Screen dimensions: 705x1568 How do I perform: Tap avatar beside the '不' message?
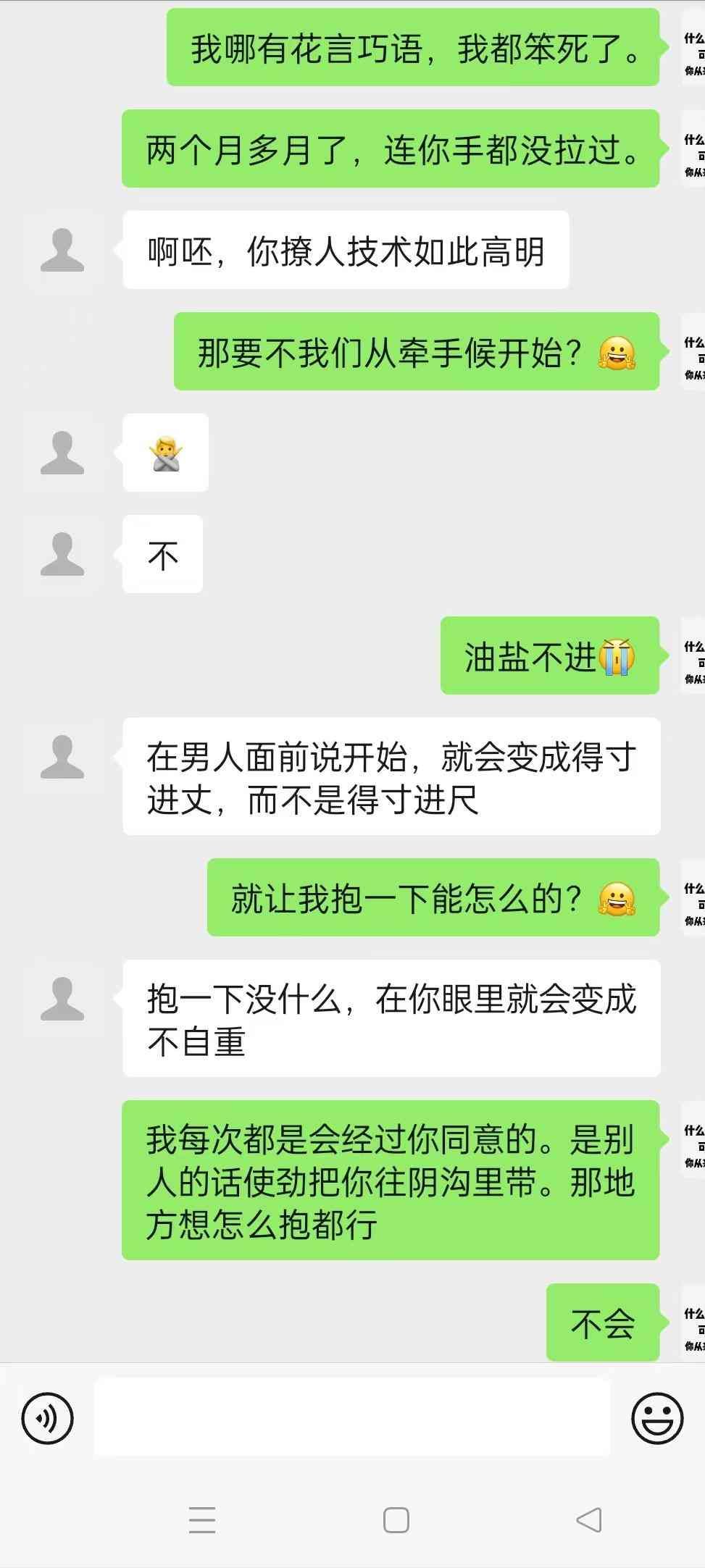coord(62,554)
